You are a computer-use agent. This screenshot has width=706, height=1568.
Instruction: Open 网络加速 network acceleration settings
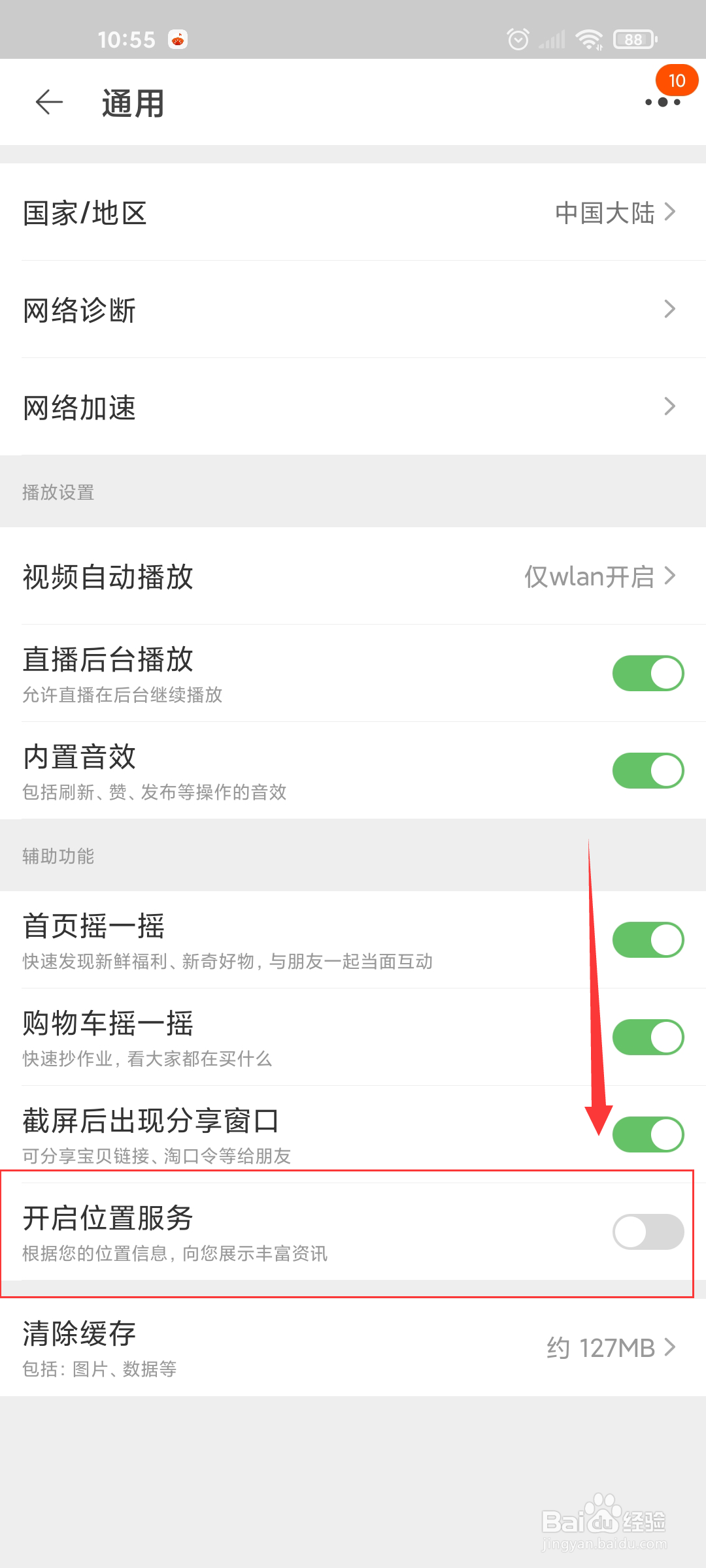[x=353, y=406]
